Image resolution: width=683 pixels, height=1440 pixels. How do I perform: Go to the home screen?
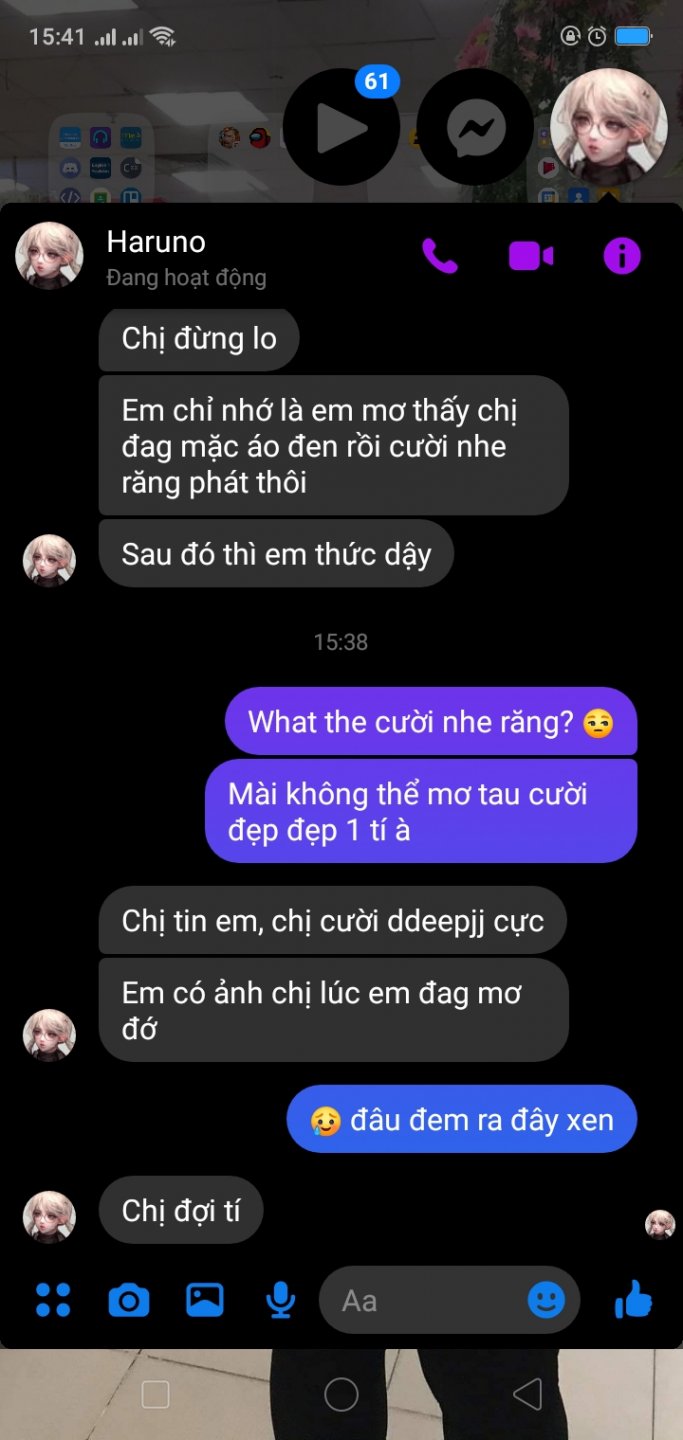[x=341, y=1394]
